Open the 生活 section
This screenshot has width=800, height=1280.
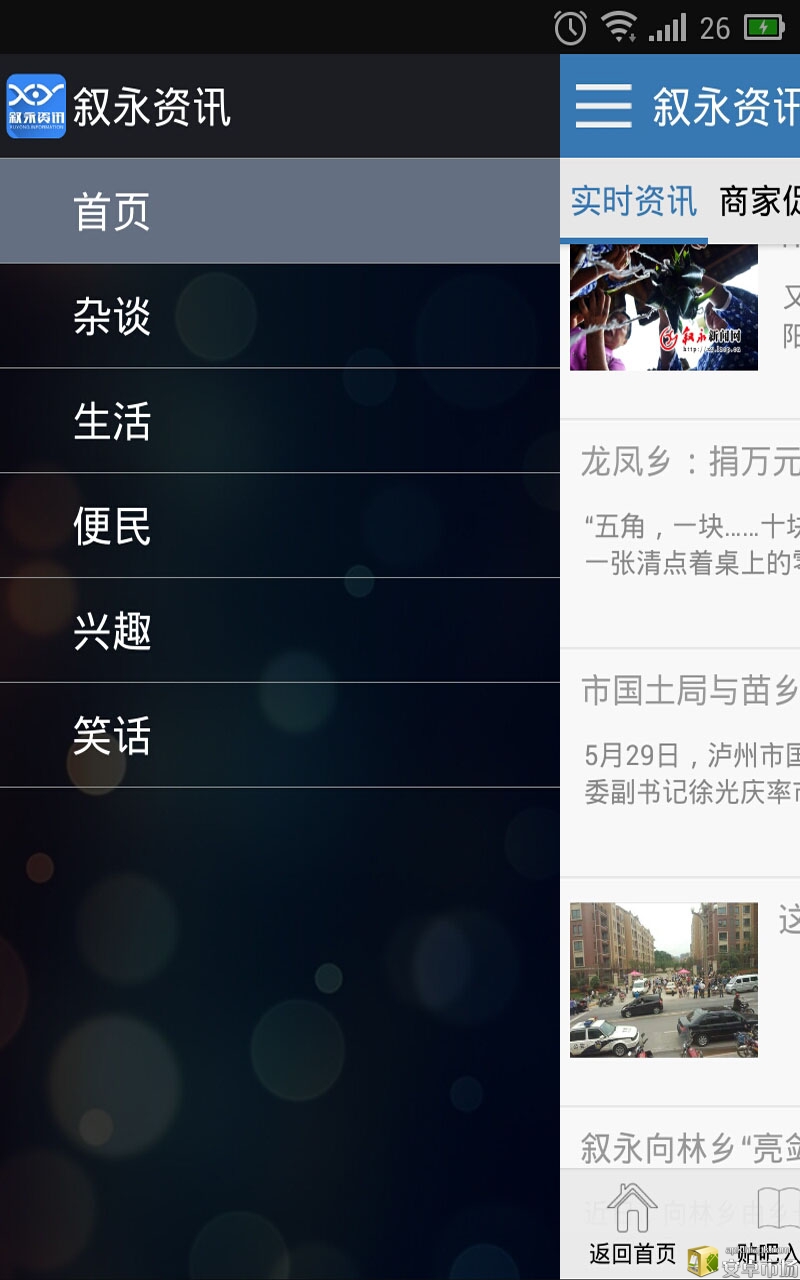(x=280, y=421)
